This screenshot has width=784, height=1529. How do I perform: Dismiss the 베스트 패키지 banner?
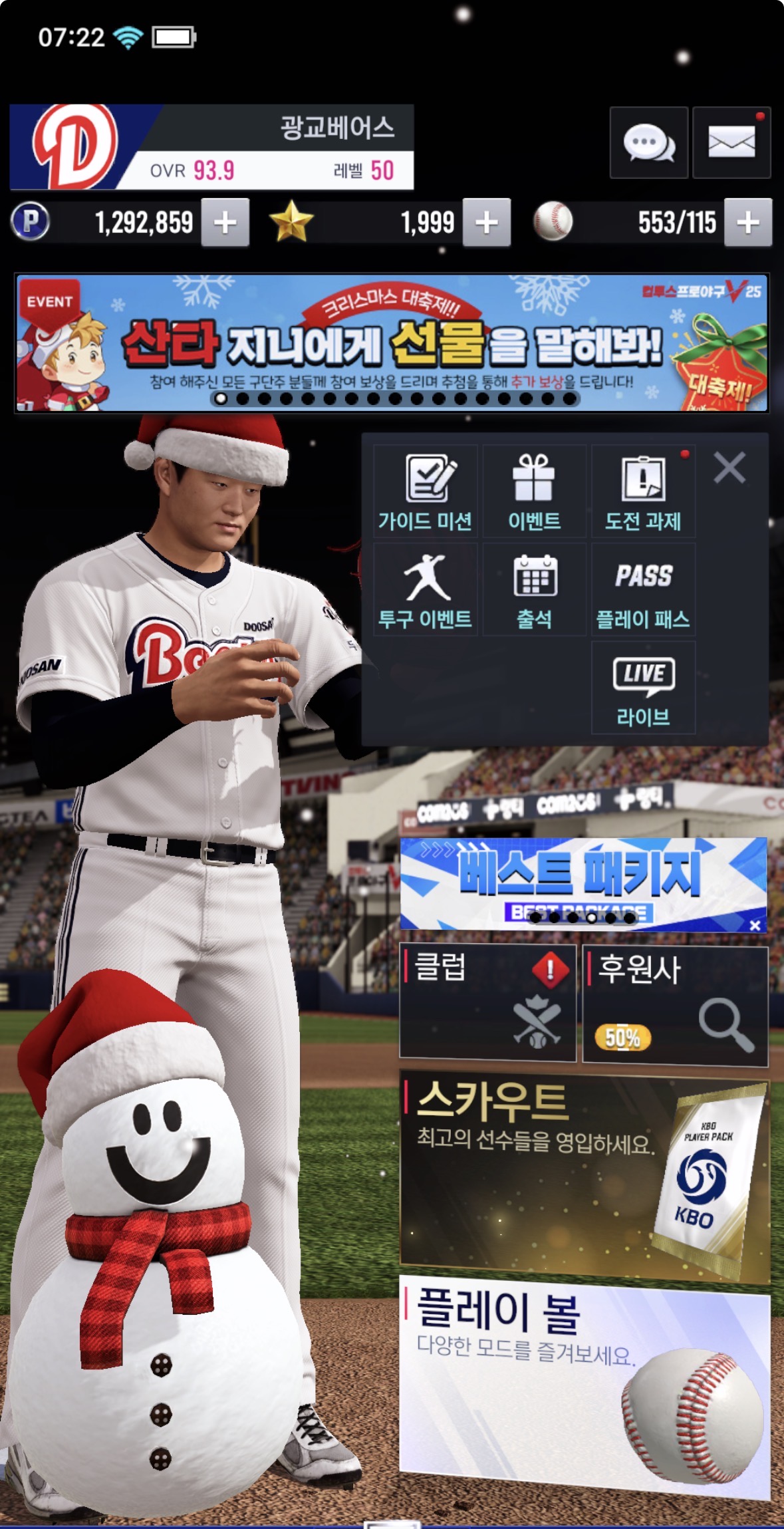(x=755, y=925)
